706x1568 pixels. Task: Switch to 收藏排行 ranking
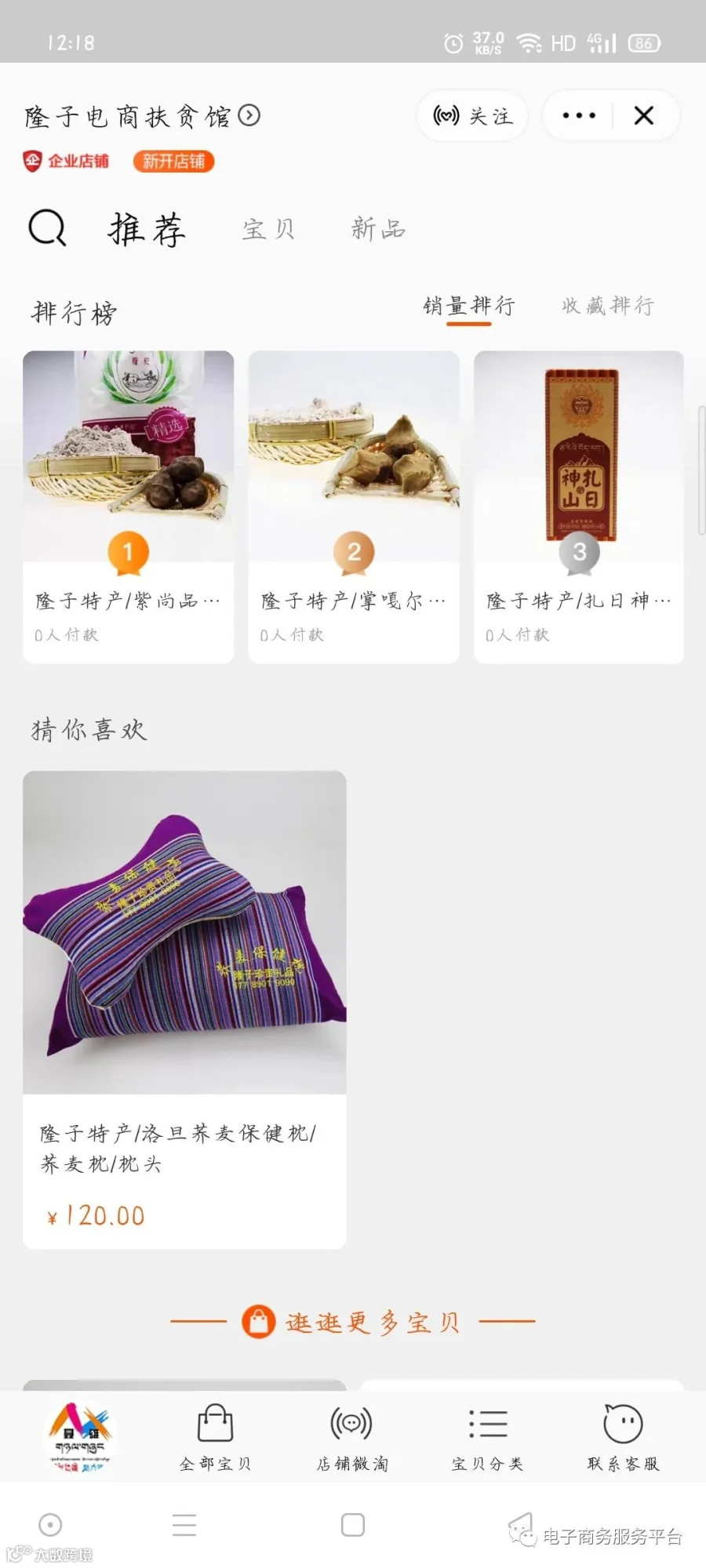[x=608, y=306]
